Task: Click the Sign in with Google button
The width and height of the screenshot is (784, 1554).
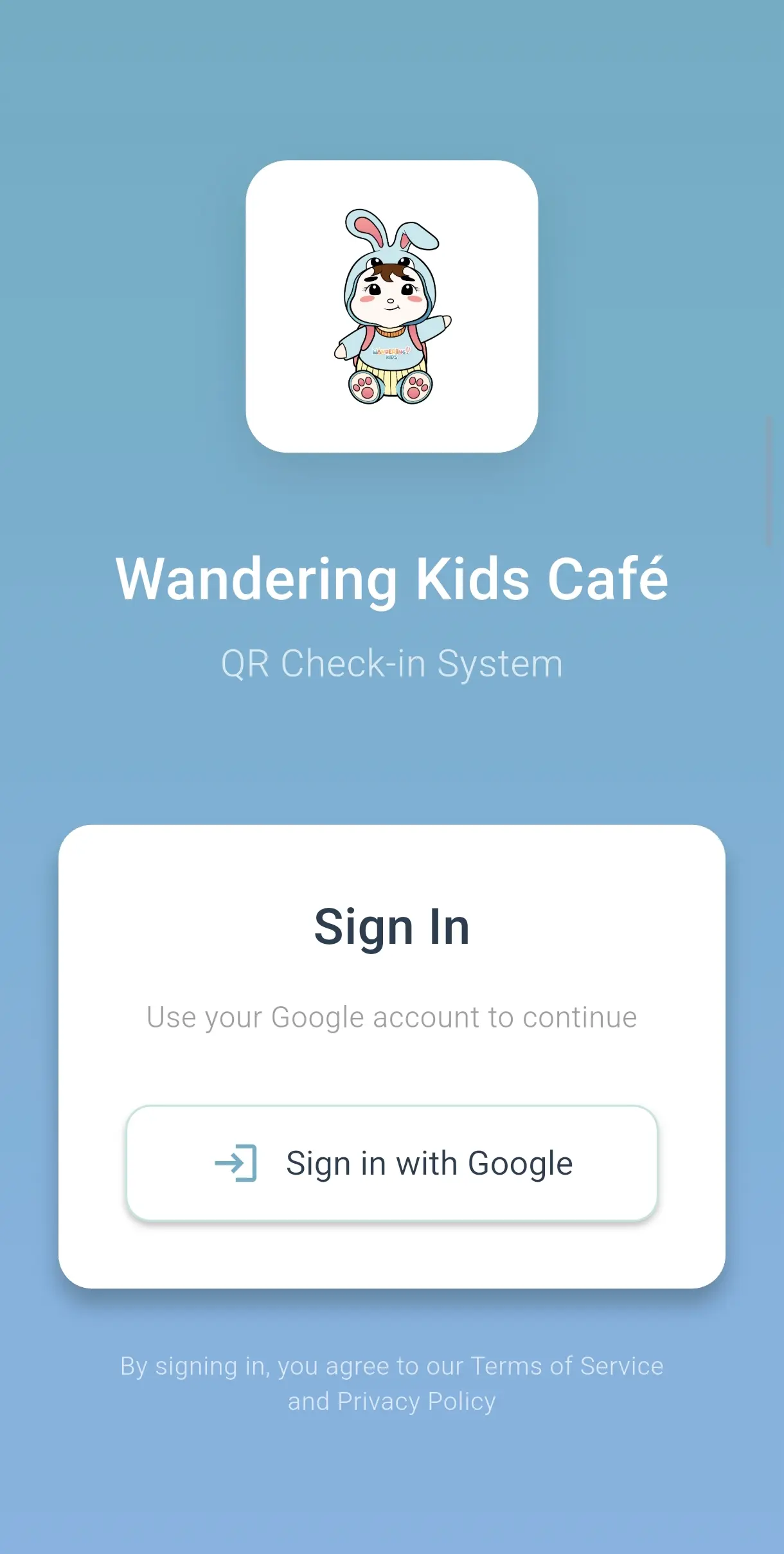Action: click(x=392, y=1162)
